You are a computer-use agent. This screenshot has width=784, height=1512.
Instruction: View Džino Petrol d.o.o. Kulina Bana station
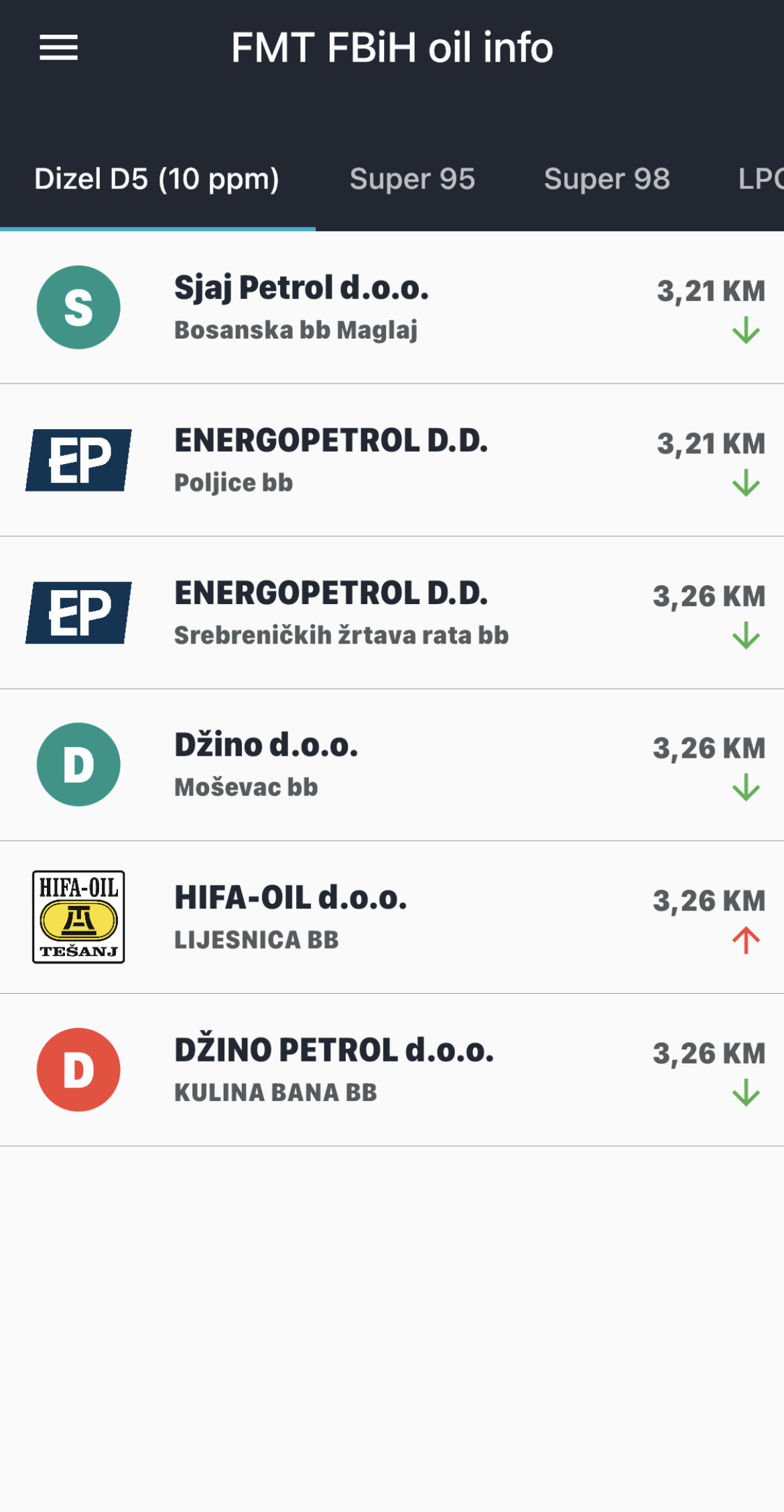tap(392, 1070)
